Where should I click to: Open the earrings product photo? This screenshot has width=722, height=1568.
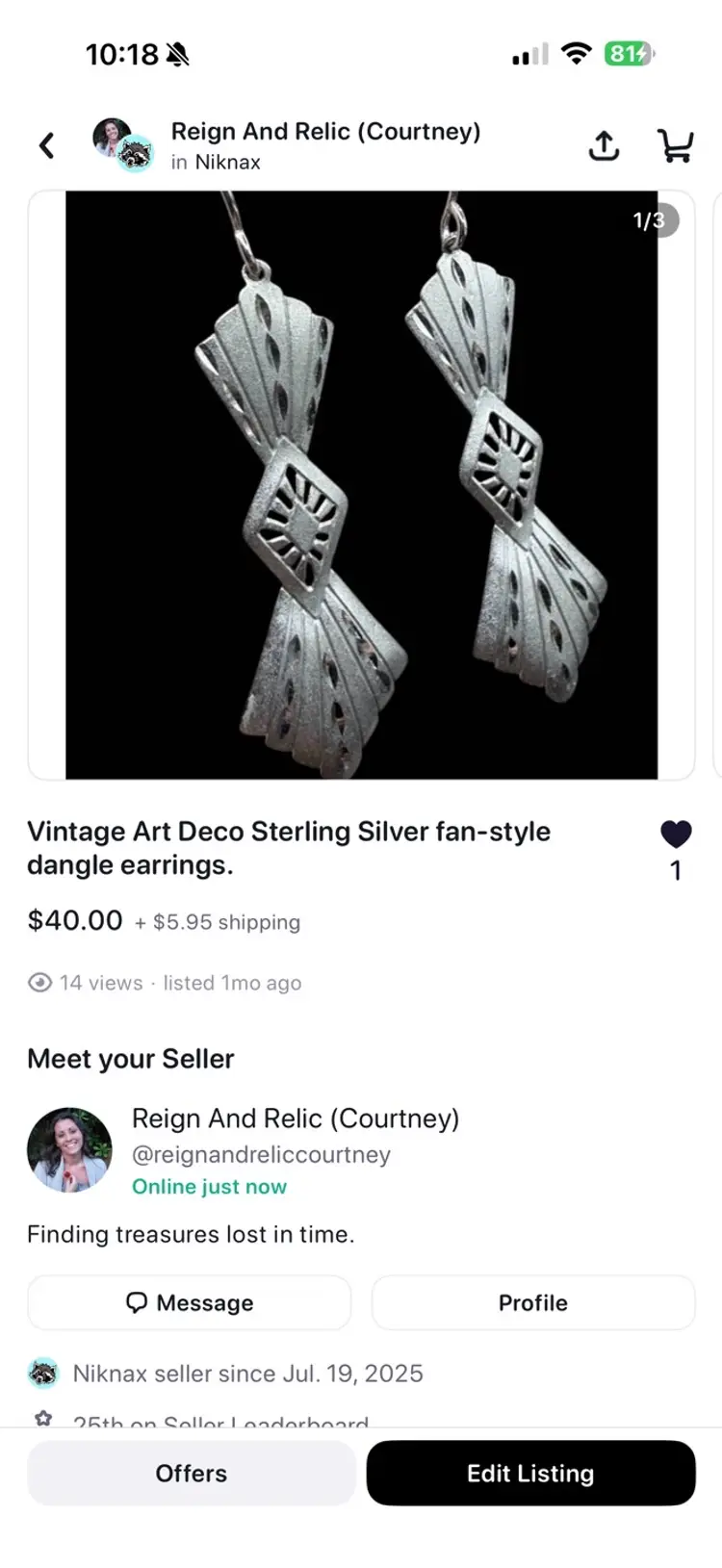click(x=361, y=484)
